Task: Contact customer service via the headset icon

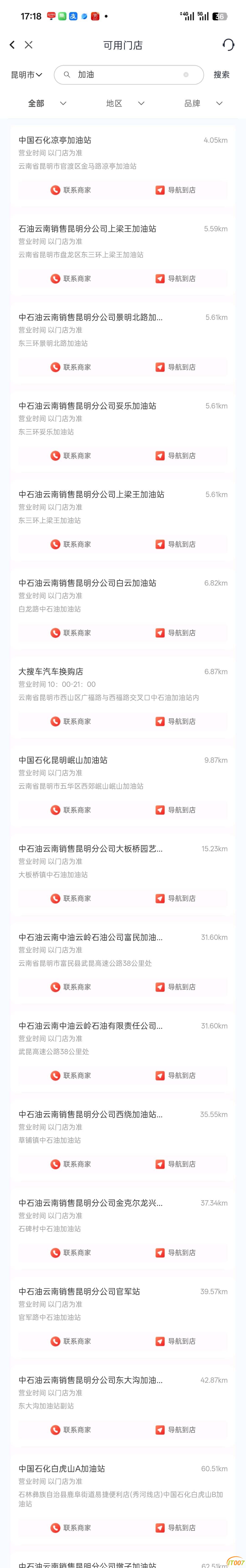Action: click(x=228, y=45)
